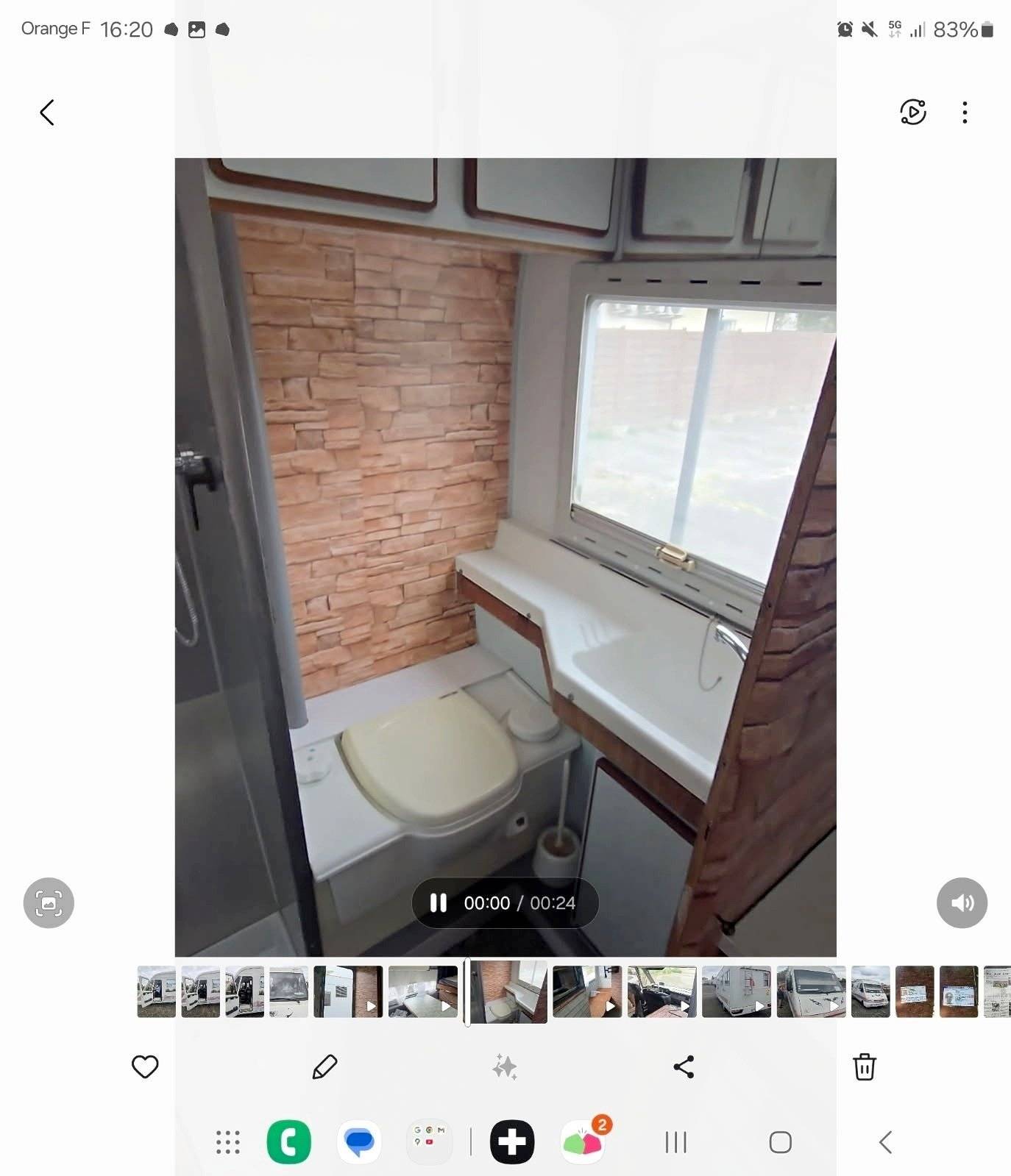The height and width of the screenshot is (1176, 1011).
Task: Delete this video via the trash icon
Action: pos(865,1066)
